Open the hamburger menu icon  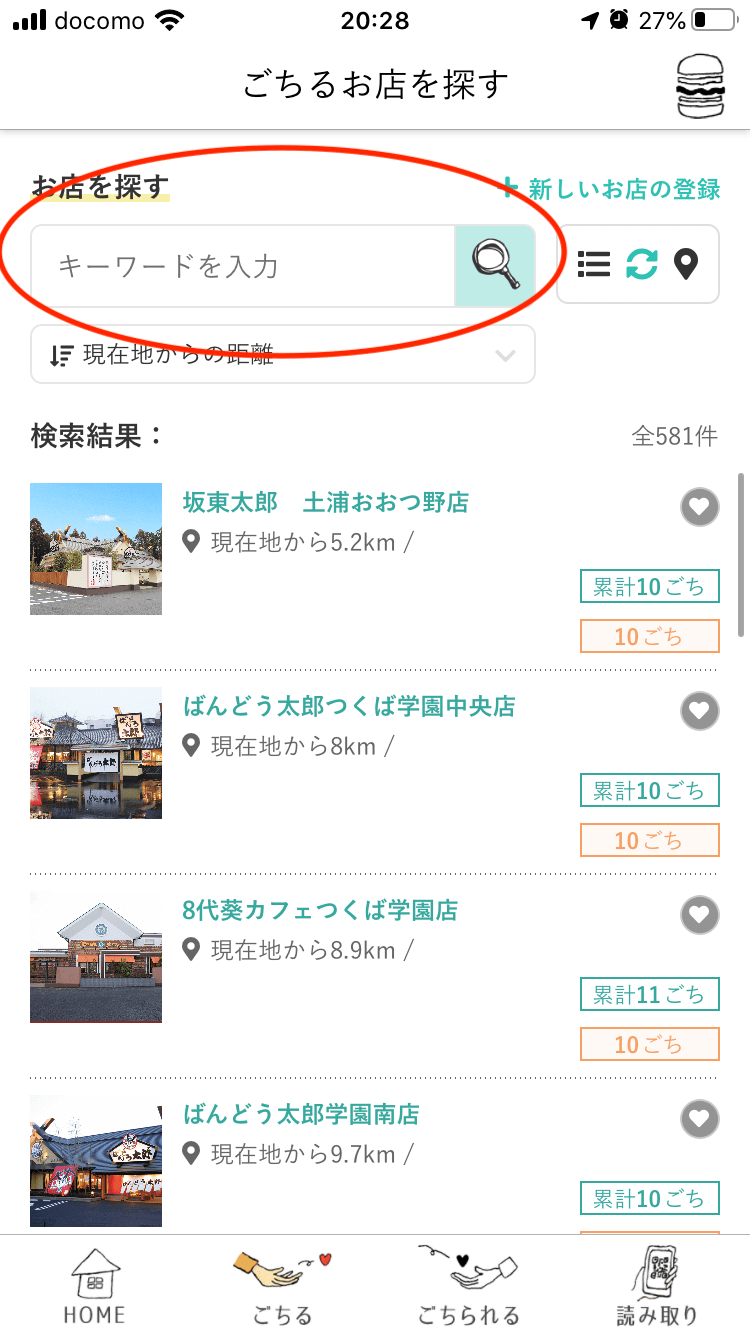700,85
